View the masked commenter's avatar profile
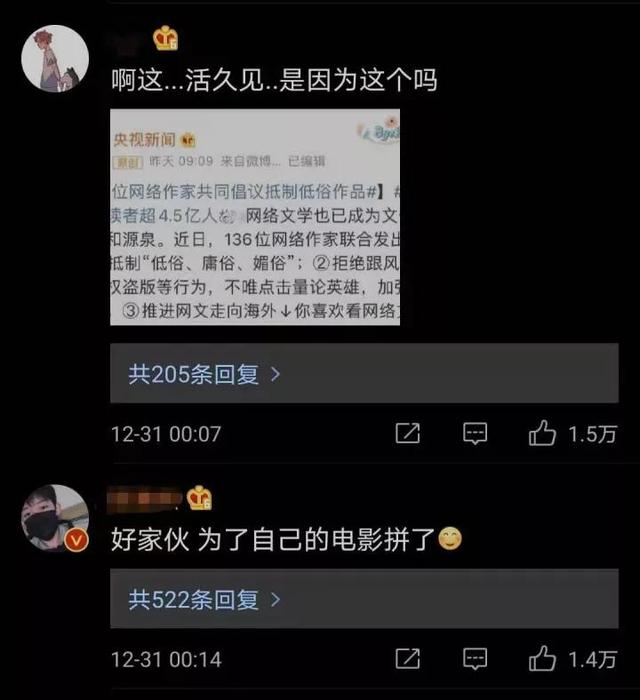This screenshot has width=640, height=700. click(56, 518)
